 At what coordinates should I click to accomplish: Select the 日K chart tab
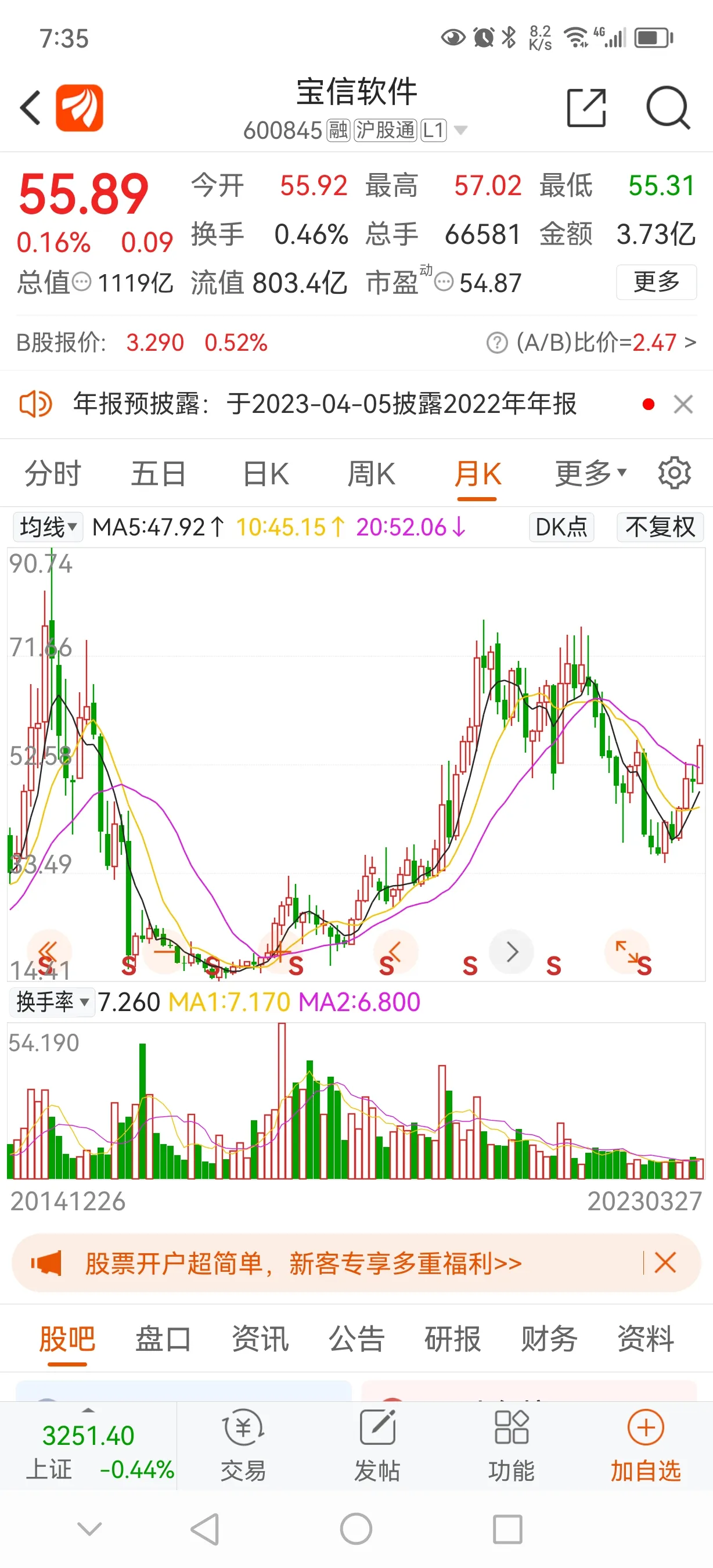266,474
